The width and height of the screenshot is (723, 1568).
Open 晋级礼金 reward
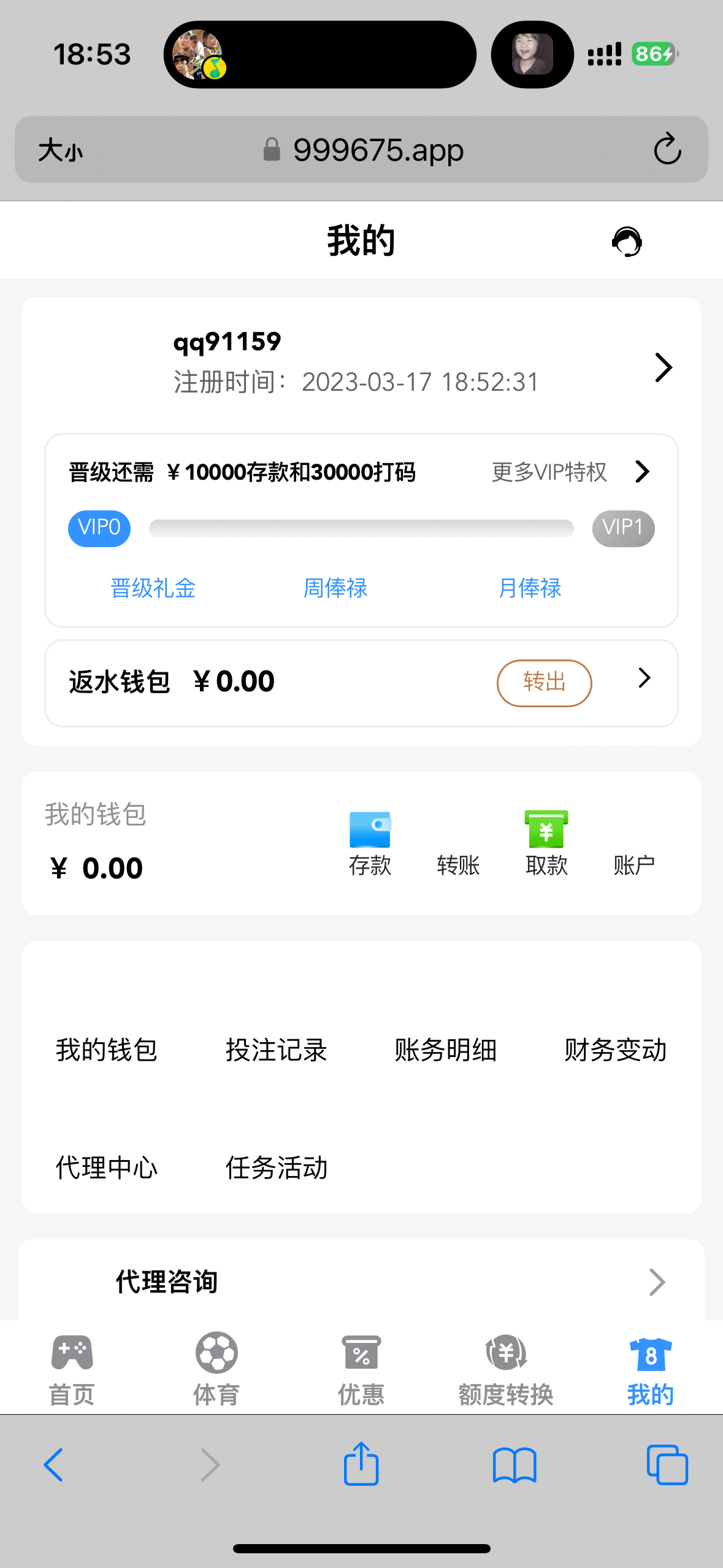(x=153, y=588)
